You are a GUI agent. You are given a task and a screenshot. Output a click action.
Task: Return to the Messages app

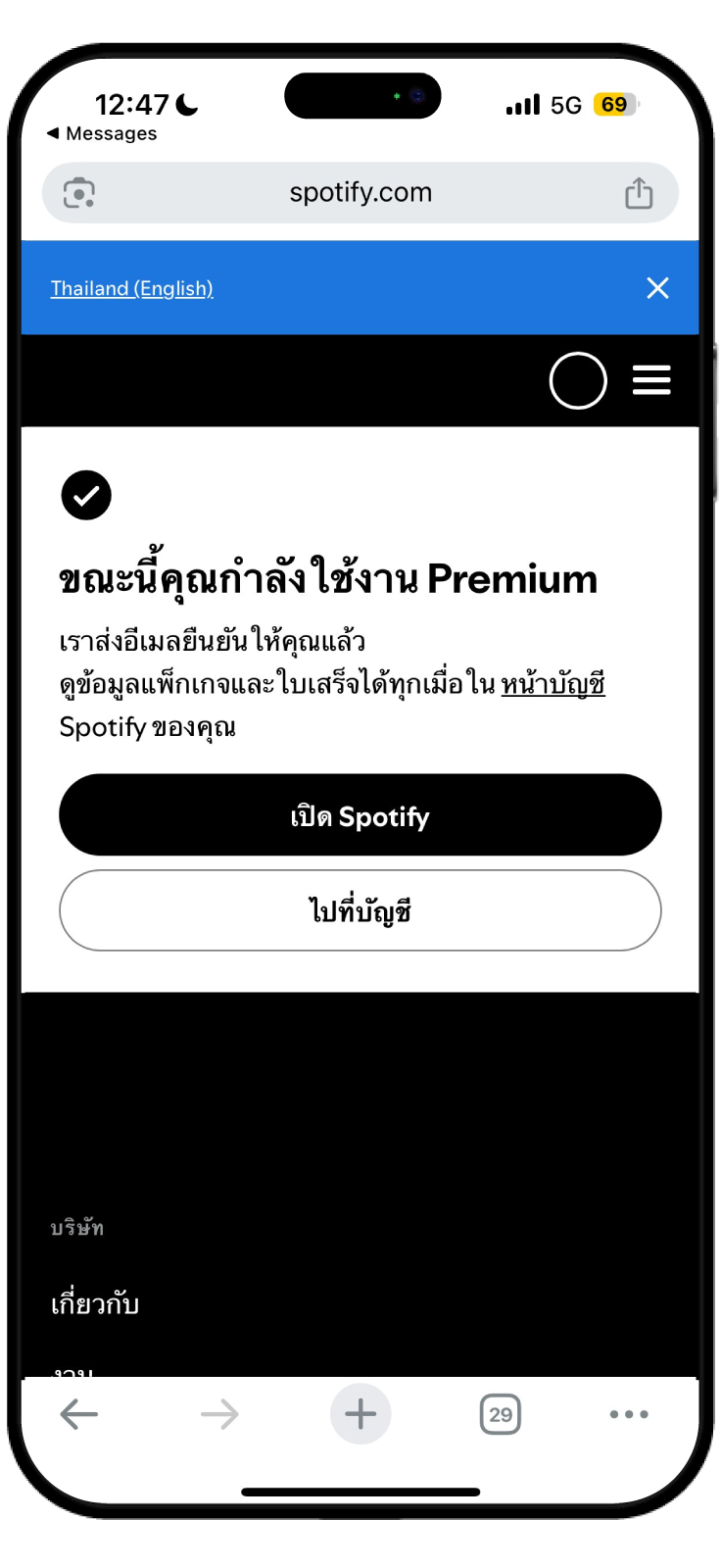(x=102, y=133)
